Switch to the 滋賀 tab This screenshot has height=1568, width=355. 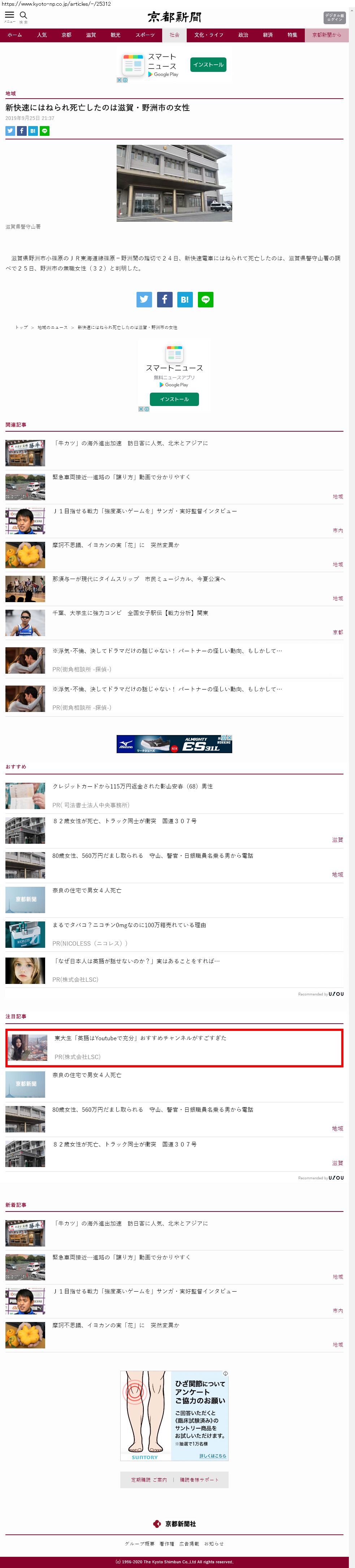[91, 35]
